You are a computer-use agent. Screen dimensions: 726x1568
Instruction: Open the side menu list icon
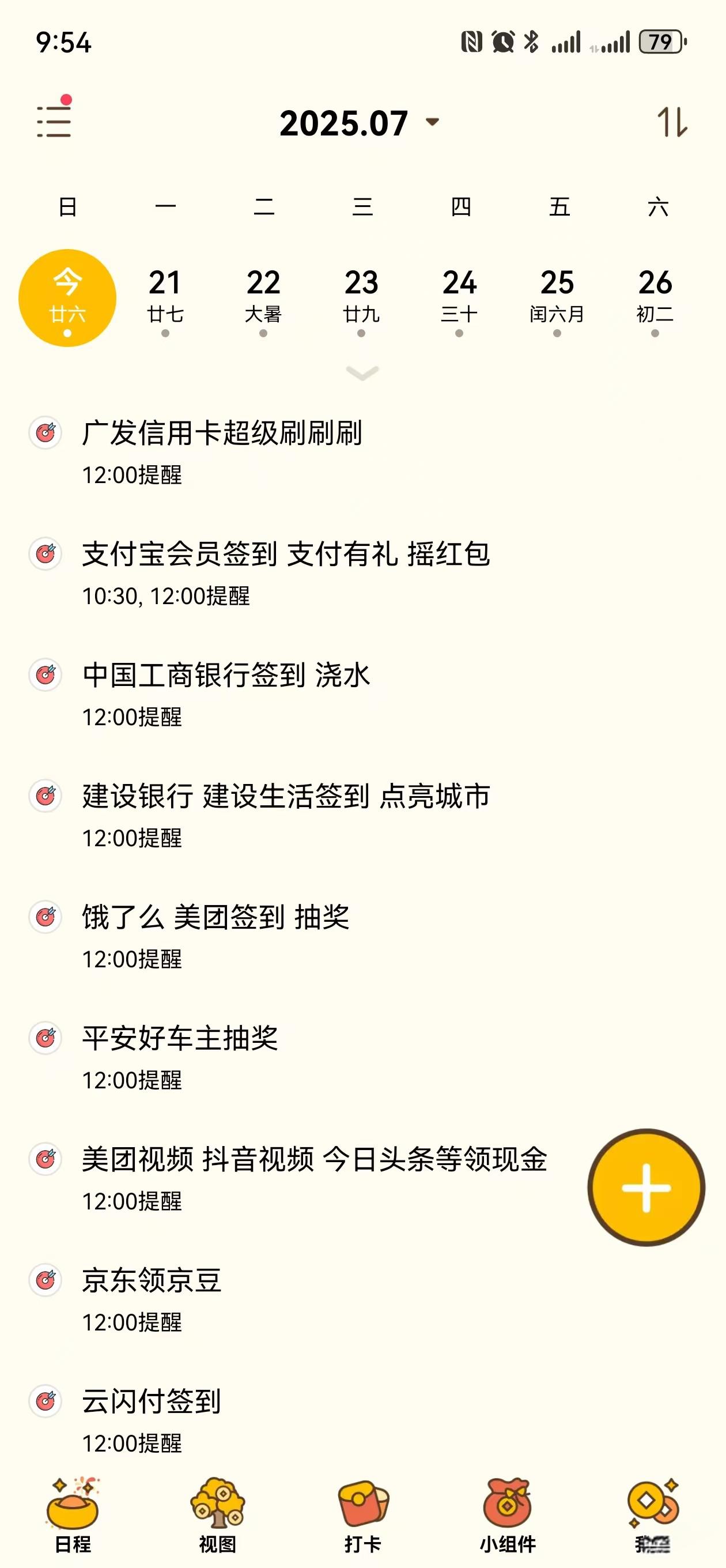54,120
